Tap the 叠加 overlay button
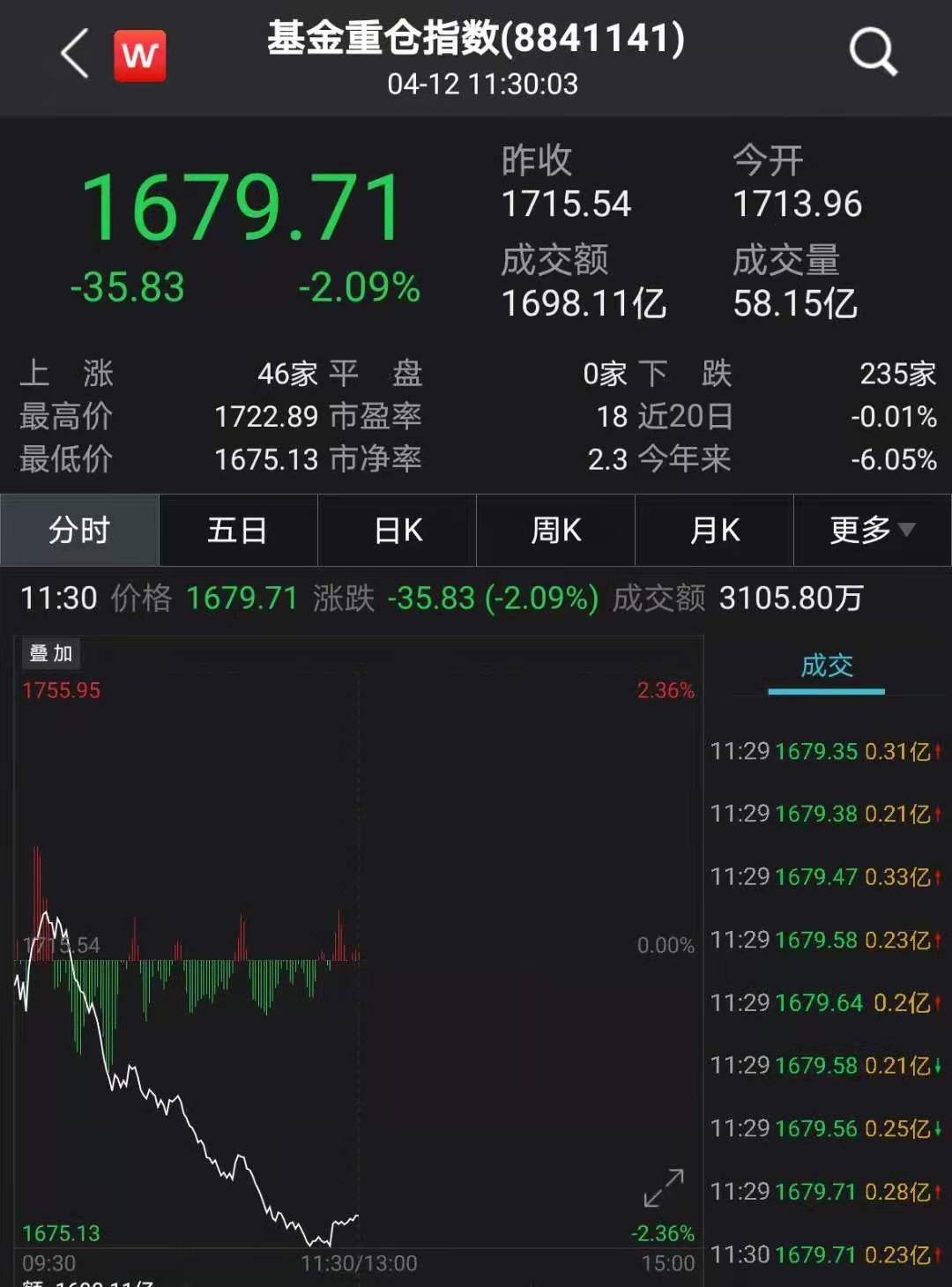Image resolution: width=952 pixels, height=1287 pixels. (x=50, y=653)
